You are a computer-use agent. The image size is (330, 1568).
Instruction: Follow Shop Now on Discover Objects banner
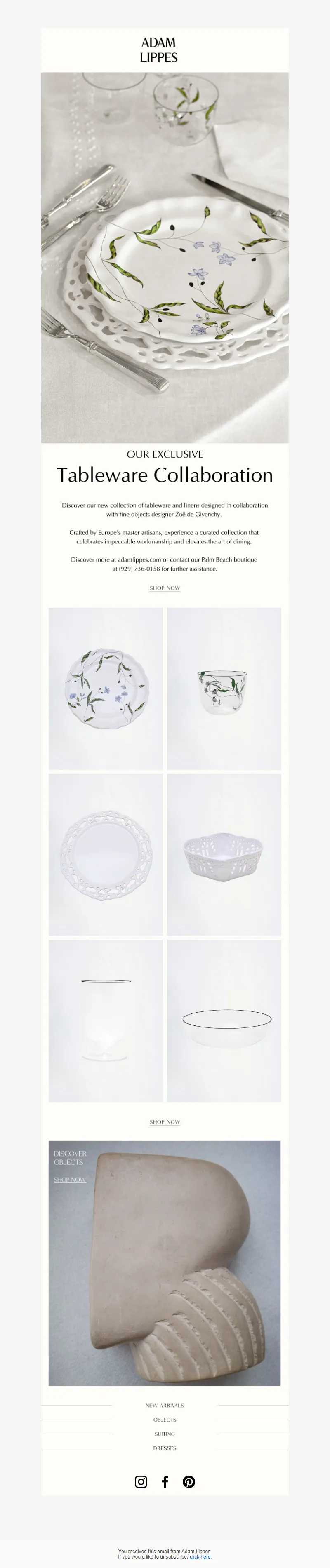pyautogui.click(x=69, y=1180)
